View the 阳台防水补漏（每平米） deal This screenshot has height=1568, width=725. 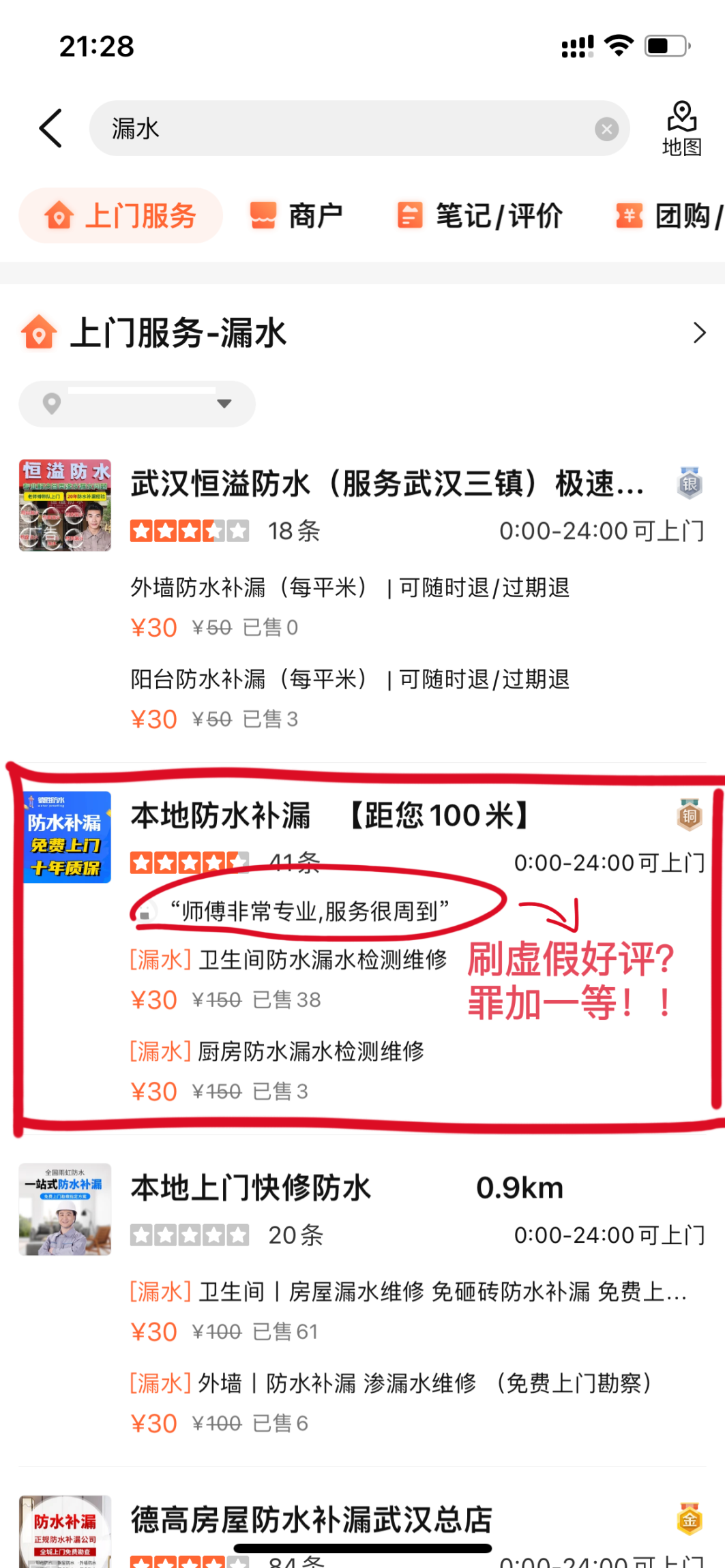point(349,680)
